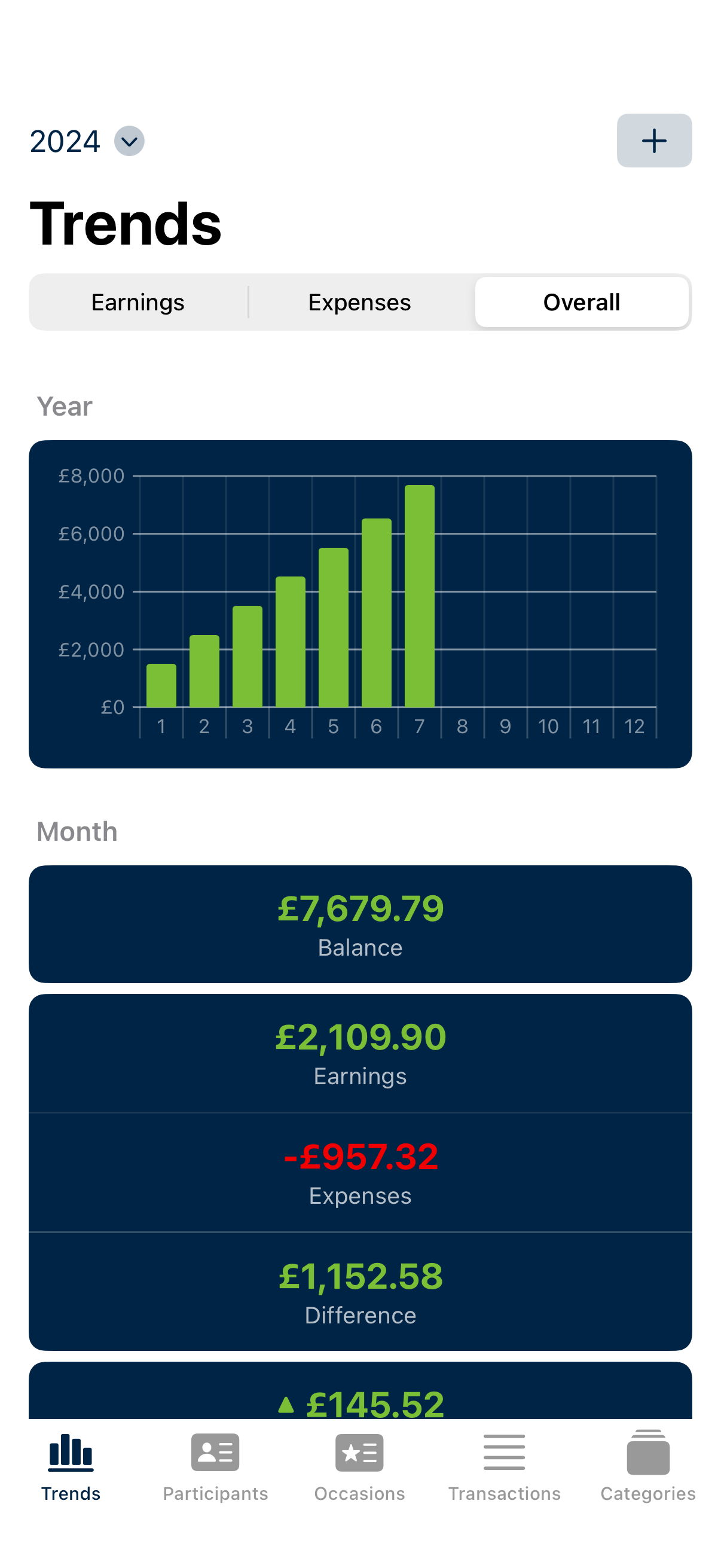Go to the Occasions tab
Viewport: 721px width, 1568px height.
click(359, 1468)
